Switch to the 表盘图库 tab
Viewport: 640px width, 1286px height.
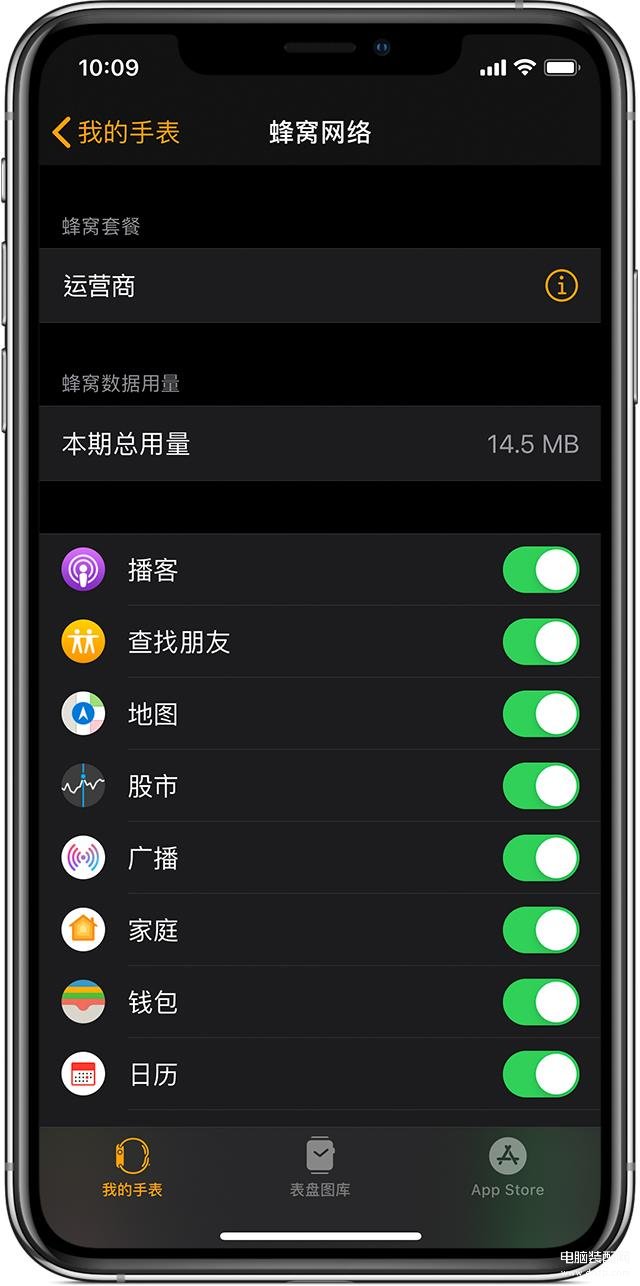pyautogui.click(x=320, y=1167)
